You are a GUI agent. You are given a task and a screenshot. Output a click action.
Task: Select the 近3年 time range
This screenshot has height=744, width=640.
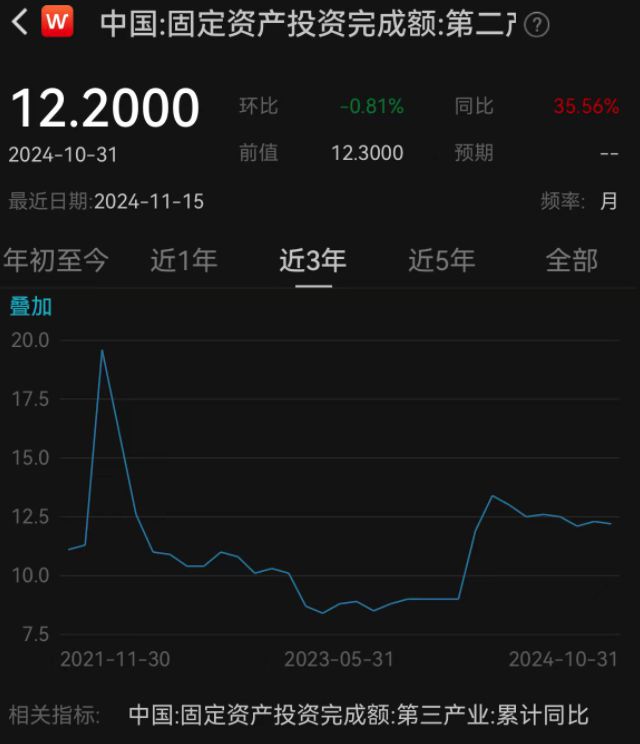[313, 260]
